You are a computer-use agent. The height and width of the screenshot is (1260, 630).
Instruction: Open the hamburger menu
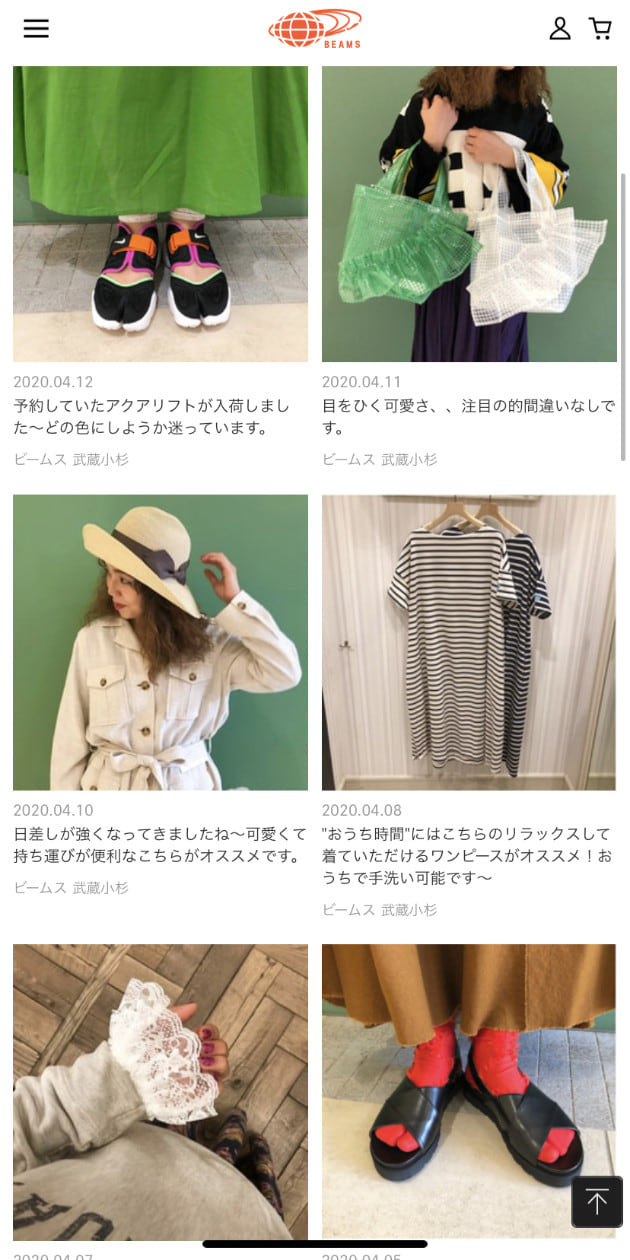(36, 28)
